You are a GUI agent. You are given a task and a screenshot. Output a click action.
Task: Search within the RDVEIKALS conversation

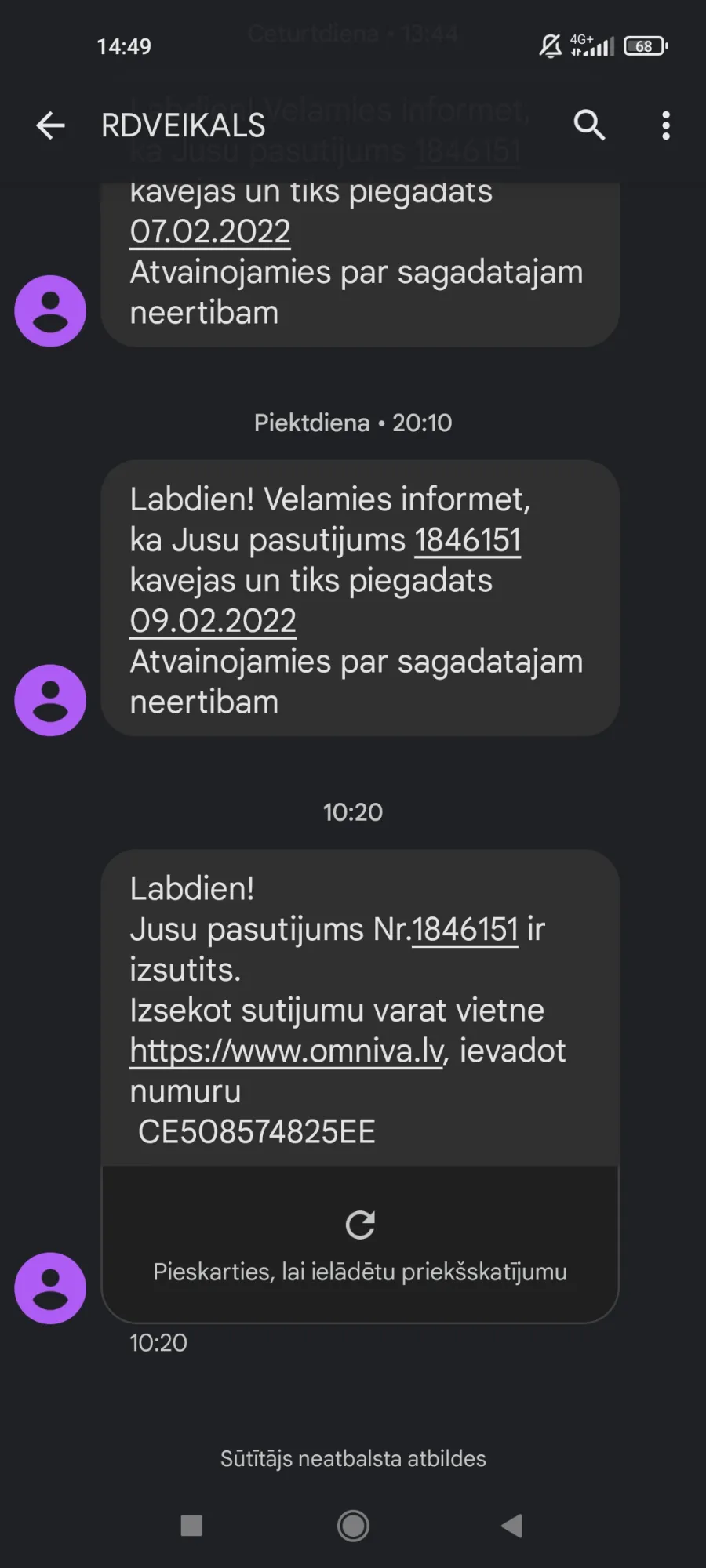click(589, 125)
